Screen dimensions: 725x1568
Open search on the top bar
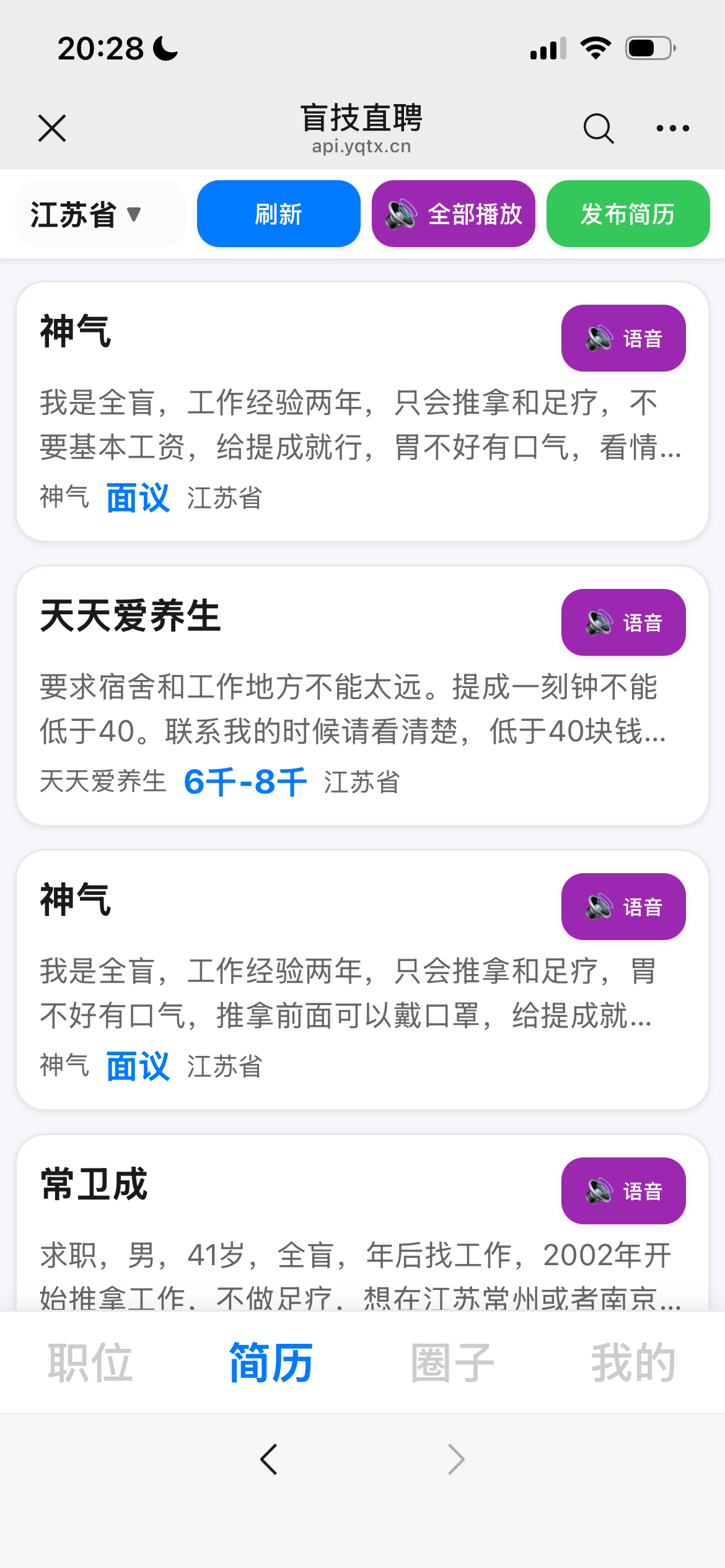pos(598,128)
